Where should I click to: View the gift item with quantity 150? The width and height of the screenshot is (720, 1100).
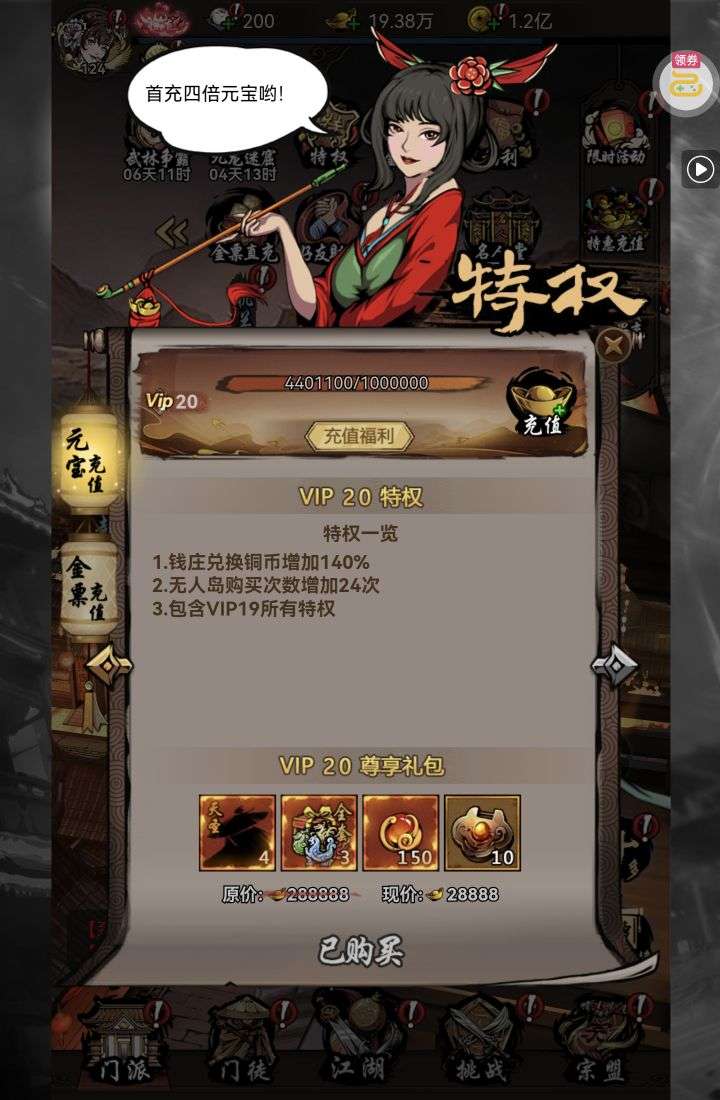tap(400, 832)
